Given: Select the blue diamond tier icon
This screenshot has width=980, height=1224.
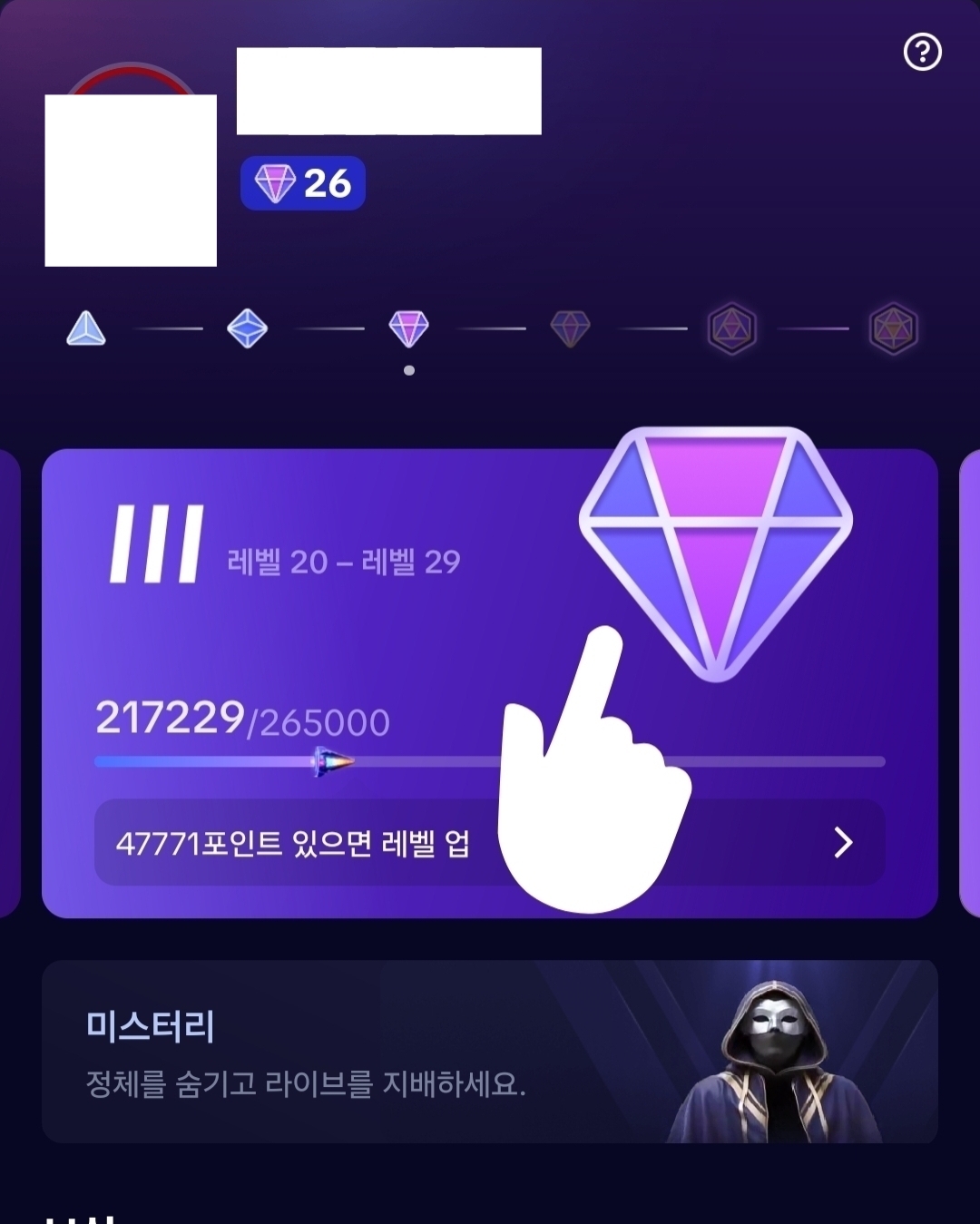Looking at the screenshot, I should click(x=247, y=328).
